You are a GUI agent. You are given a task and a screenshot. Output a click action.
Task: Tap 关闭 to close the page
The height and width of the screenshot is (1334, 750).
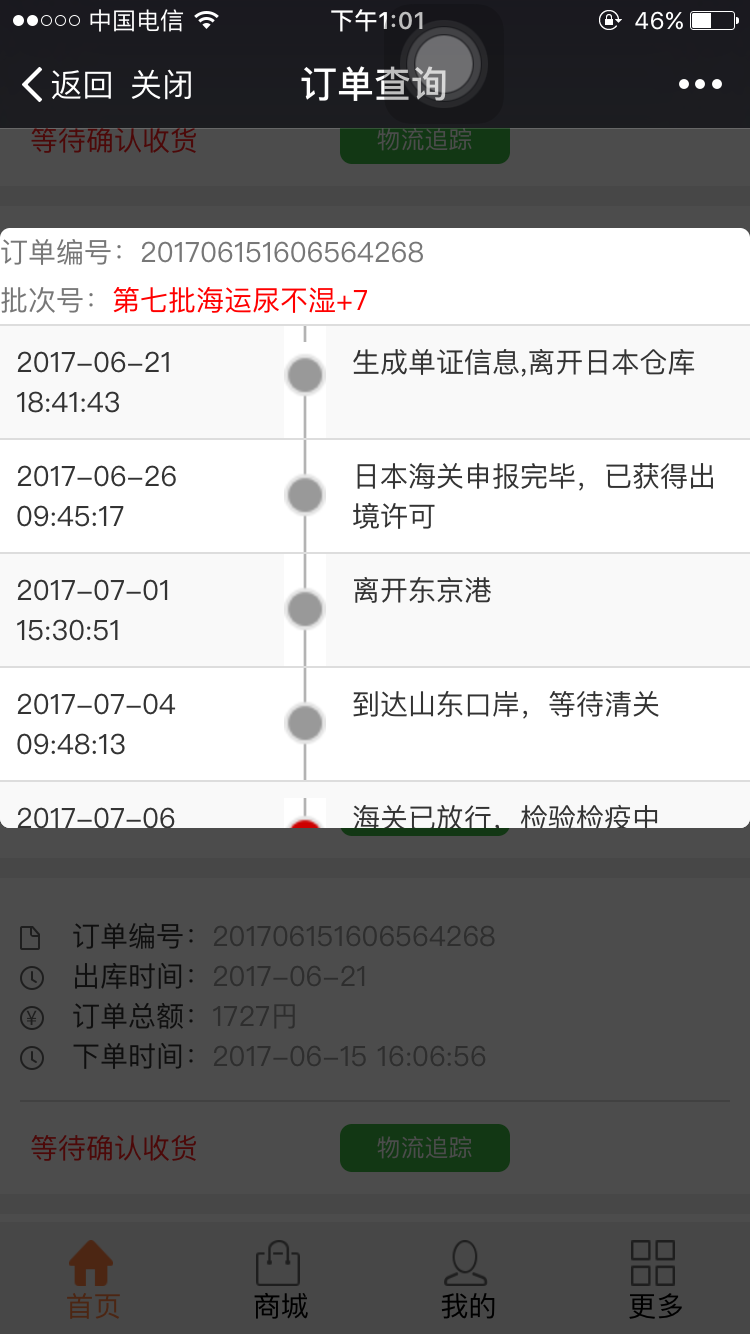pos(161,85)
